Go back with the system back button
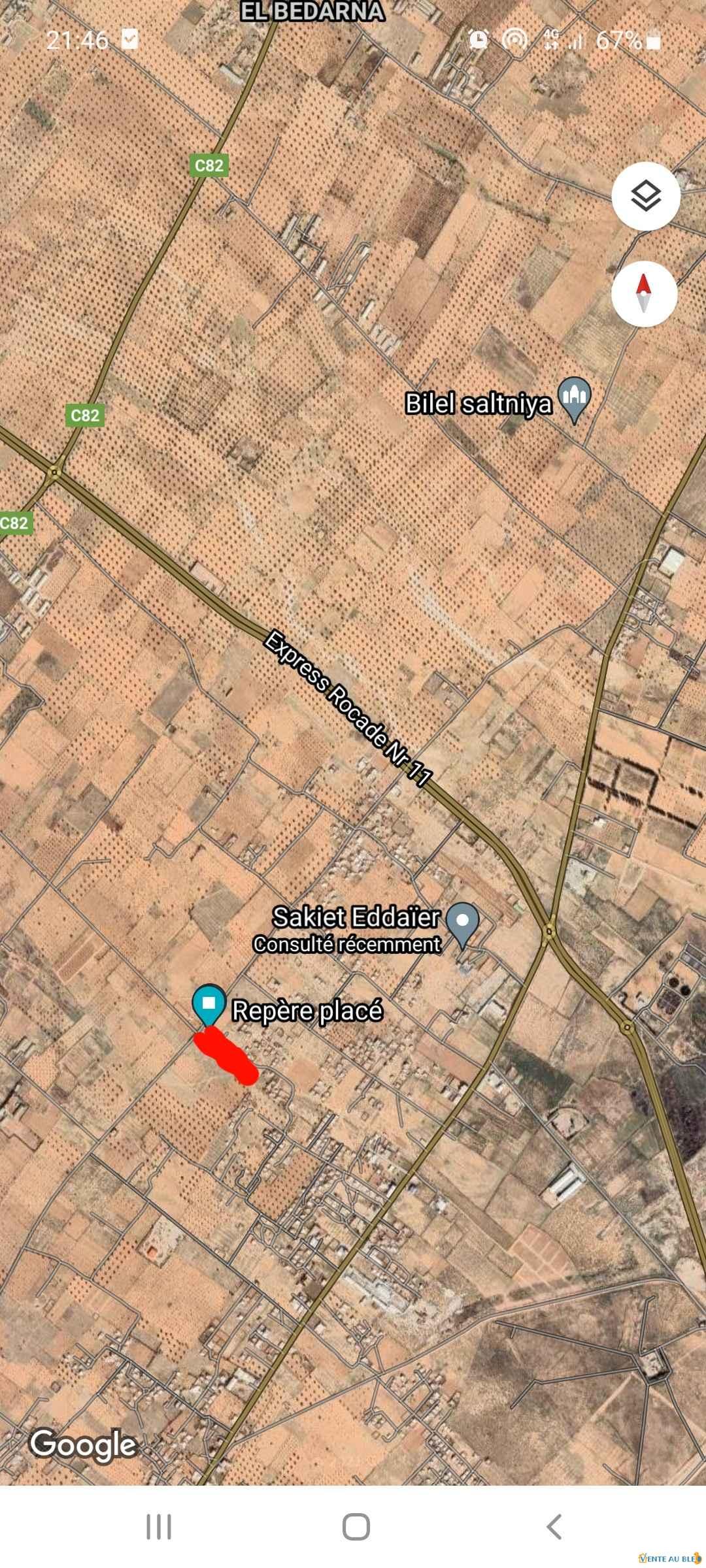This screenshot has height=1568, width=706. [554, 1527]
